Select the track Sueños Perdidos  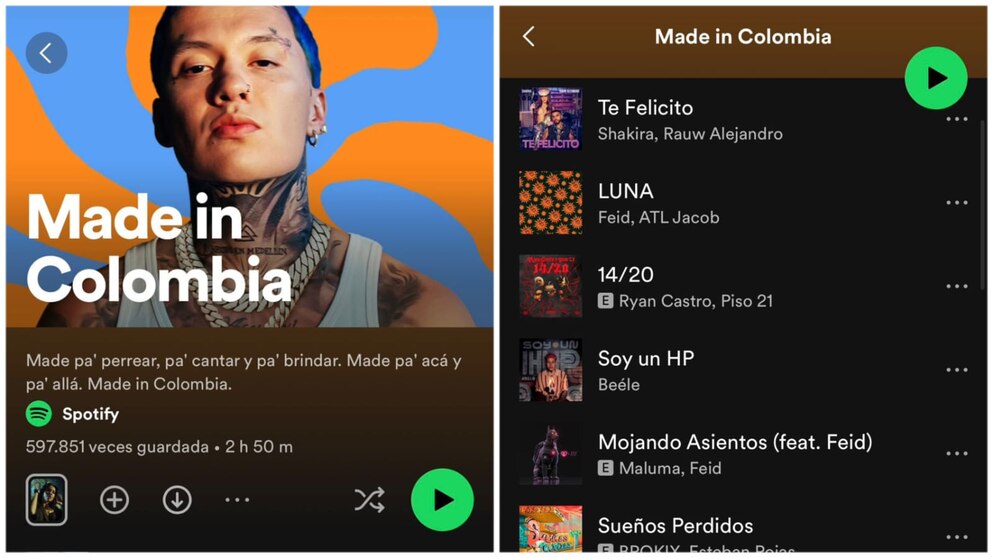pyautogui.click(x=675, y=527)
